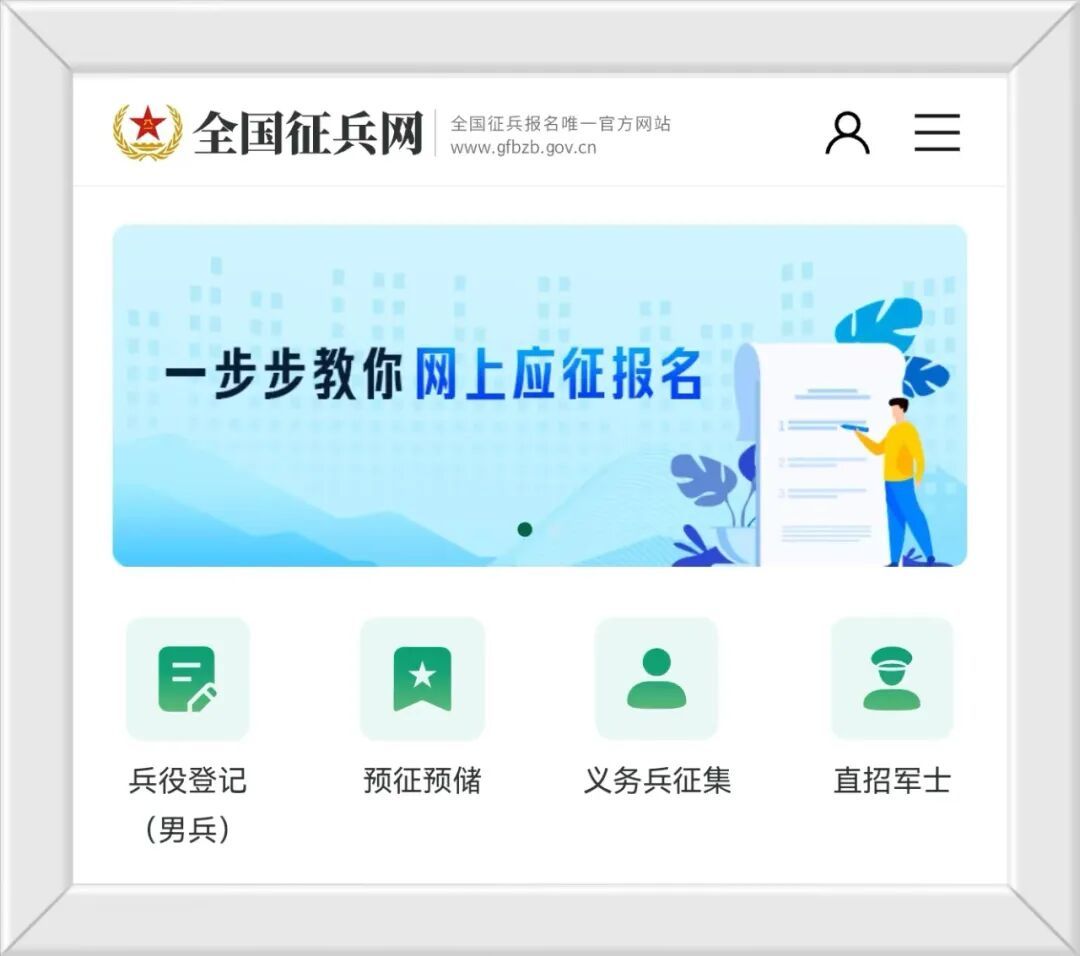The height and width of the screenshot is (956, 1080).
Task: Go to 义务兵征集
Action: pos(656,679)
